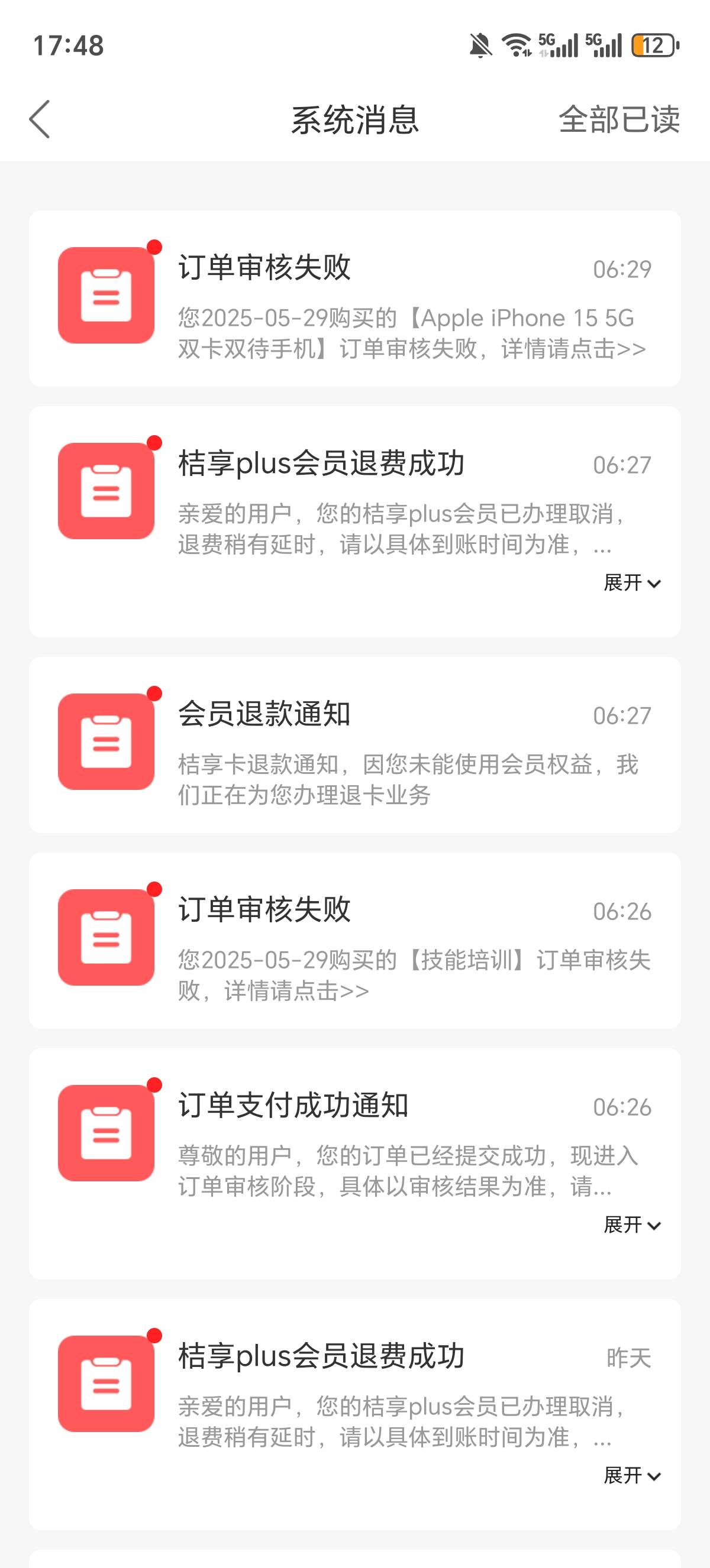Expand the 订单支付成功通知 message
Viewport: 710px width, 1568px height.
coord(632,1224)
